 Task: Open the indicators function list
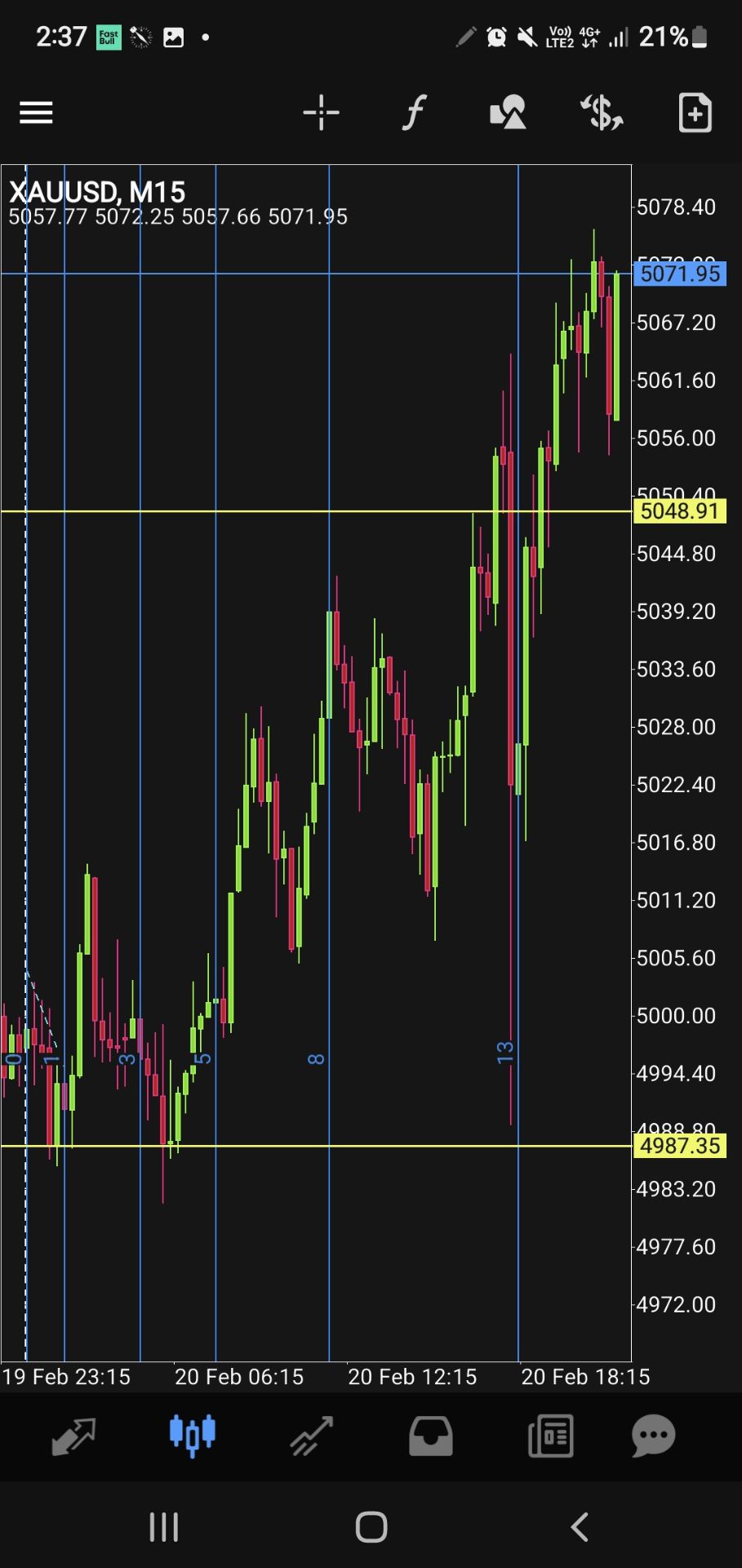click(x=415, y=113)
